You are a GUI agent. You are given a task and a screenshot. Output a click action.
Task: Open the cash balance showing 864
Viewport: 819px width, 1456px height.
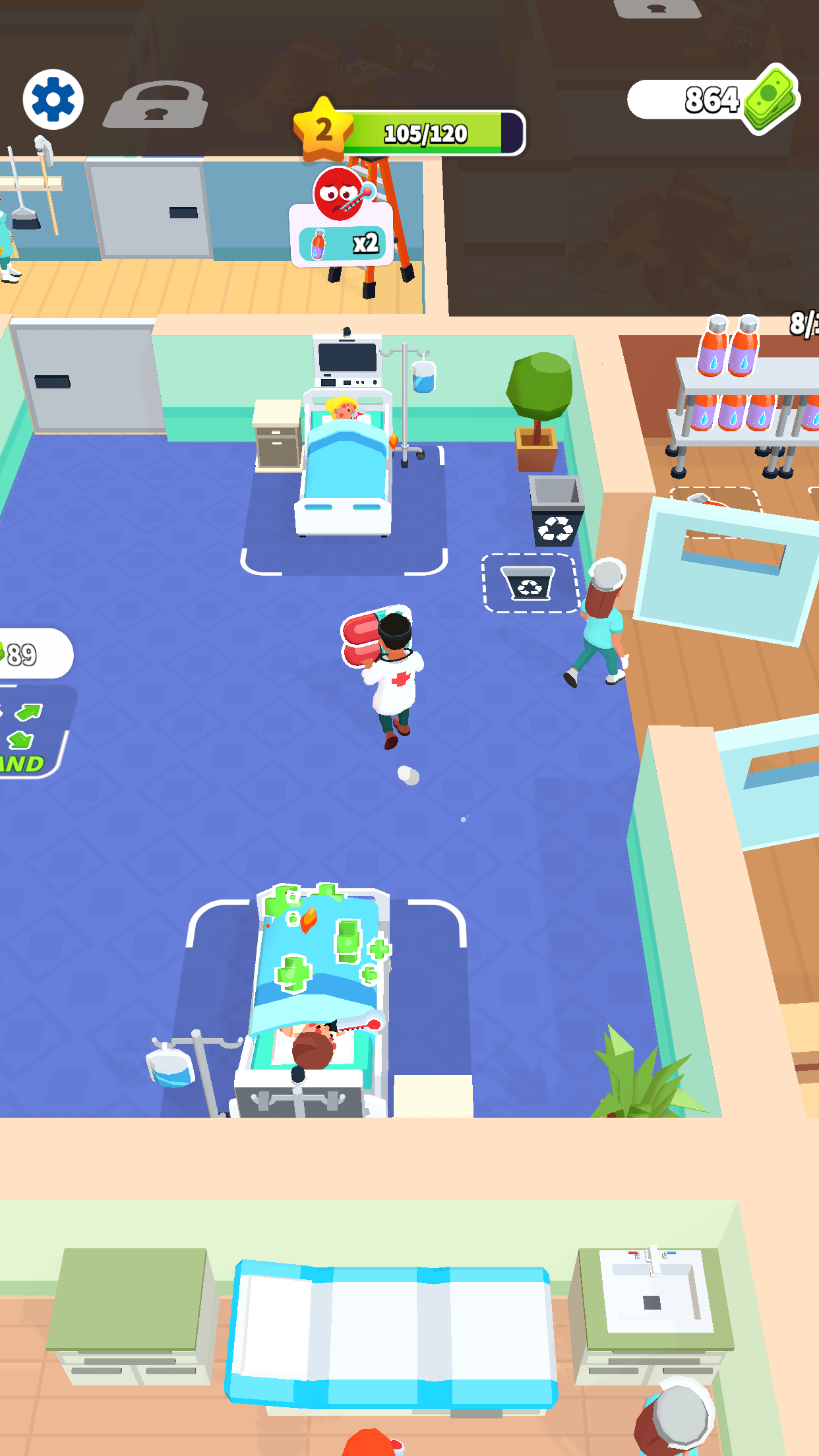pos(714,100)
